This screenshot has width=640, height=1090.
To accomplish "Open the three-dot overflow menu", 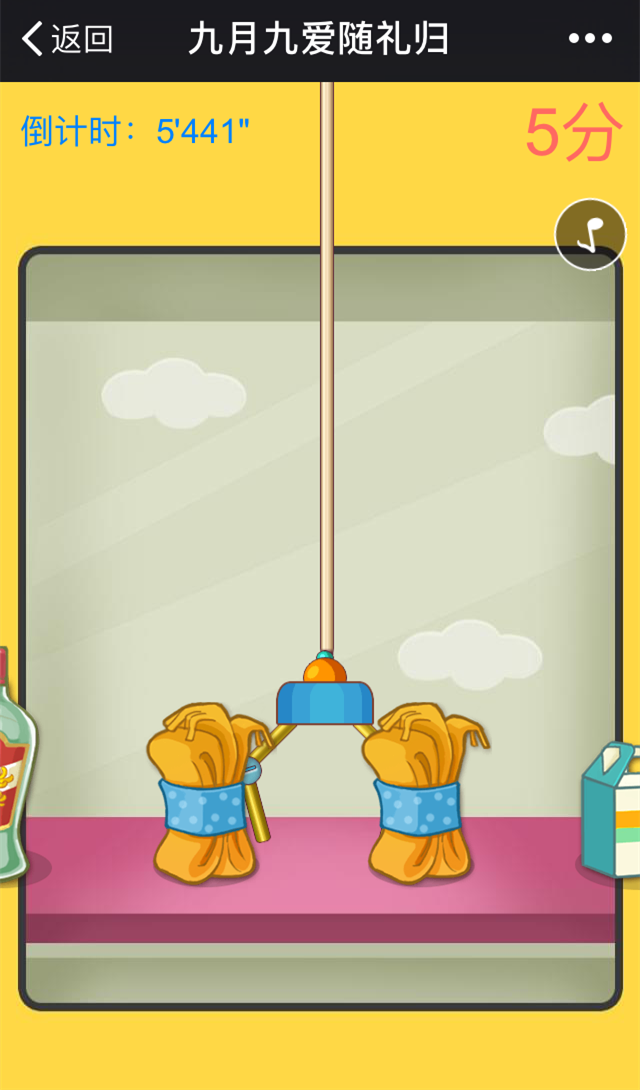I will tap(590, 39).
